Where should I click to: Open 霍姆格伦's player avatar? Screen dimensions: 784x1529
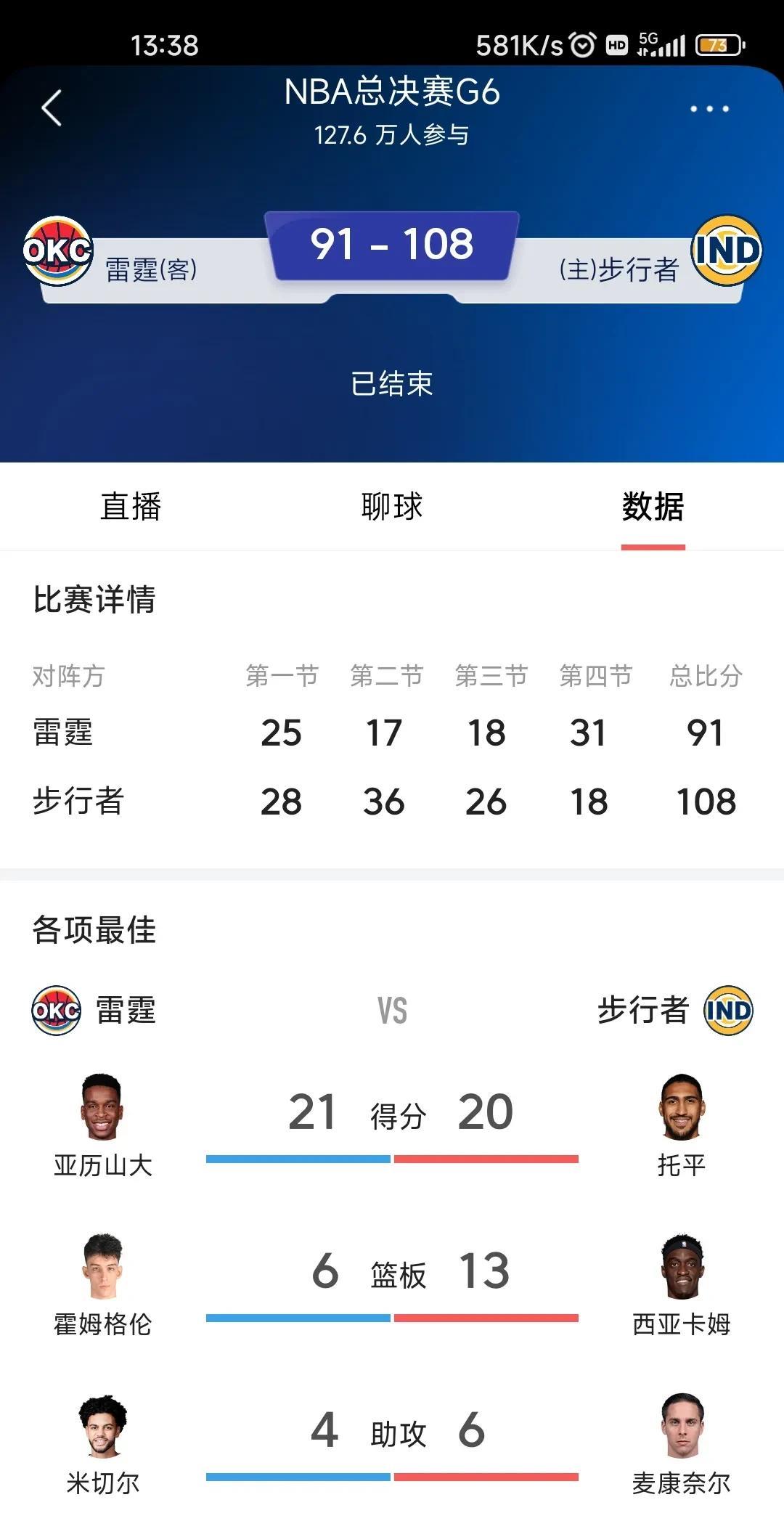102,1266
